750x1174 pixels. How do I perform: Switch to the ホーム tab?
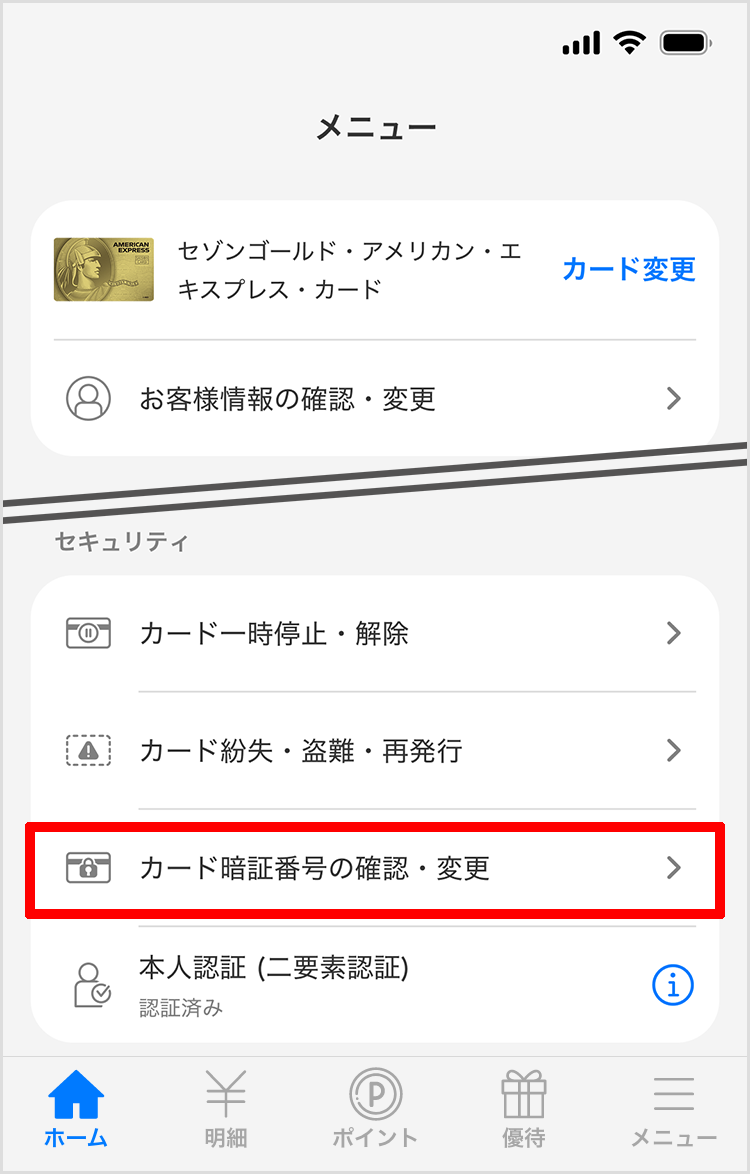click(76, 1107)
